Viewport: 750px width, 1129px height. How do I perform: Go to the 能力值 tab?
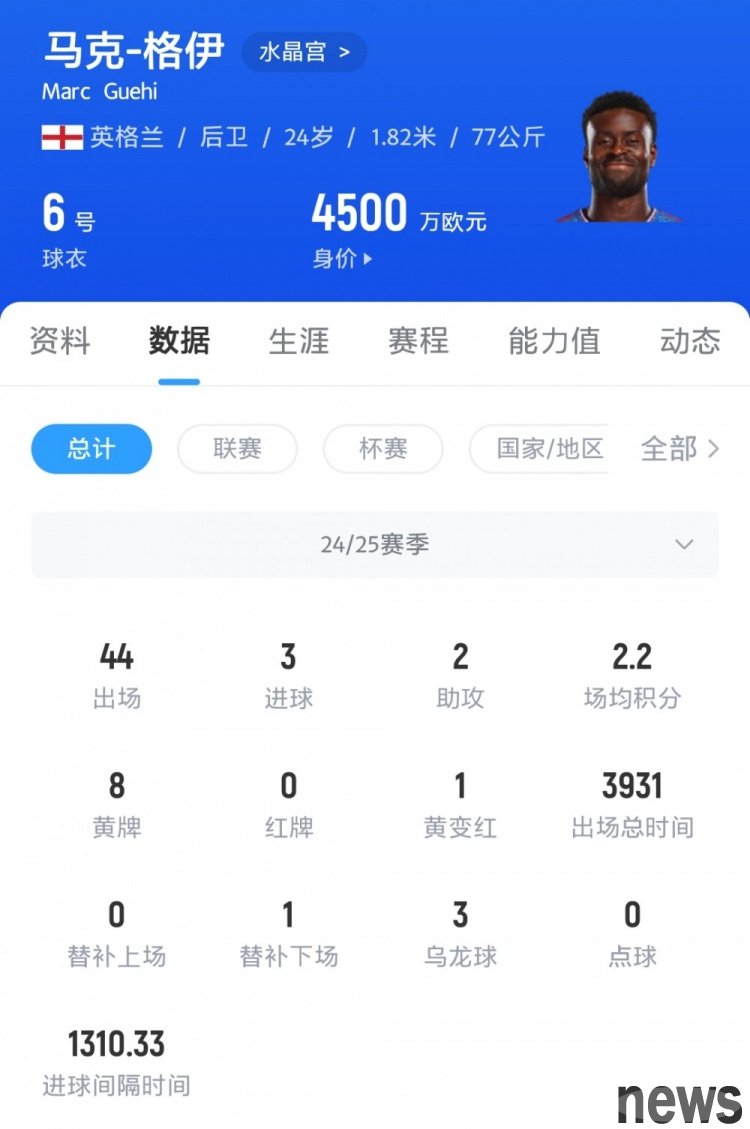pyautogui.click(x=554, y=341)
